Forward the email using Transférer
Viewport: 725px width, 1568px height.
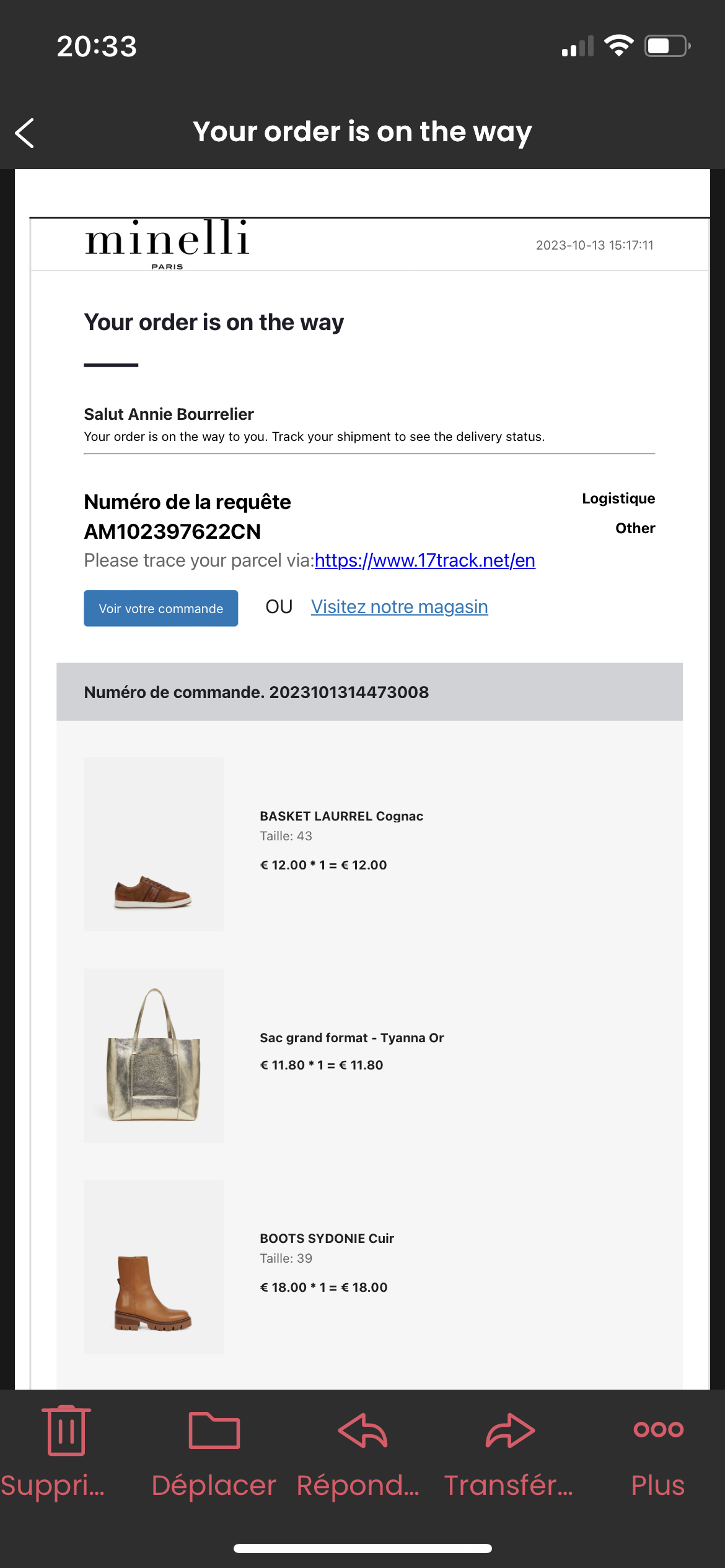pyautogui.click(x=509, y=1453)
